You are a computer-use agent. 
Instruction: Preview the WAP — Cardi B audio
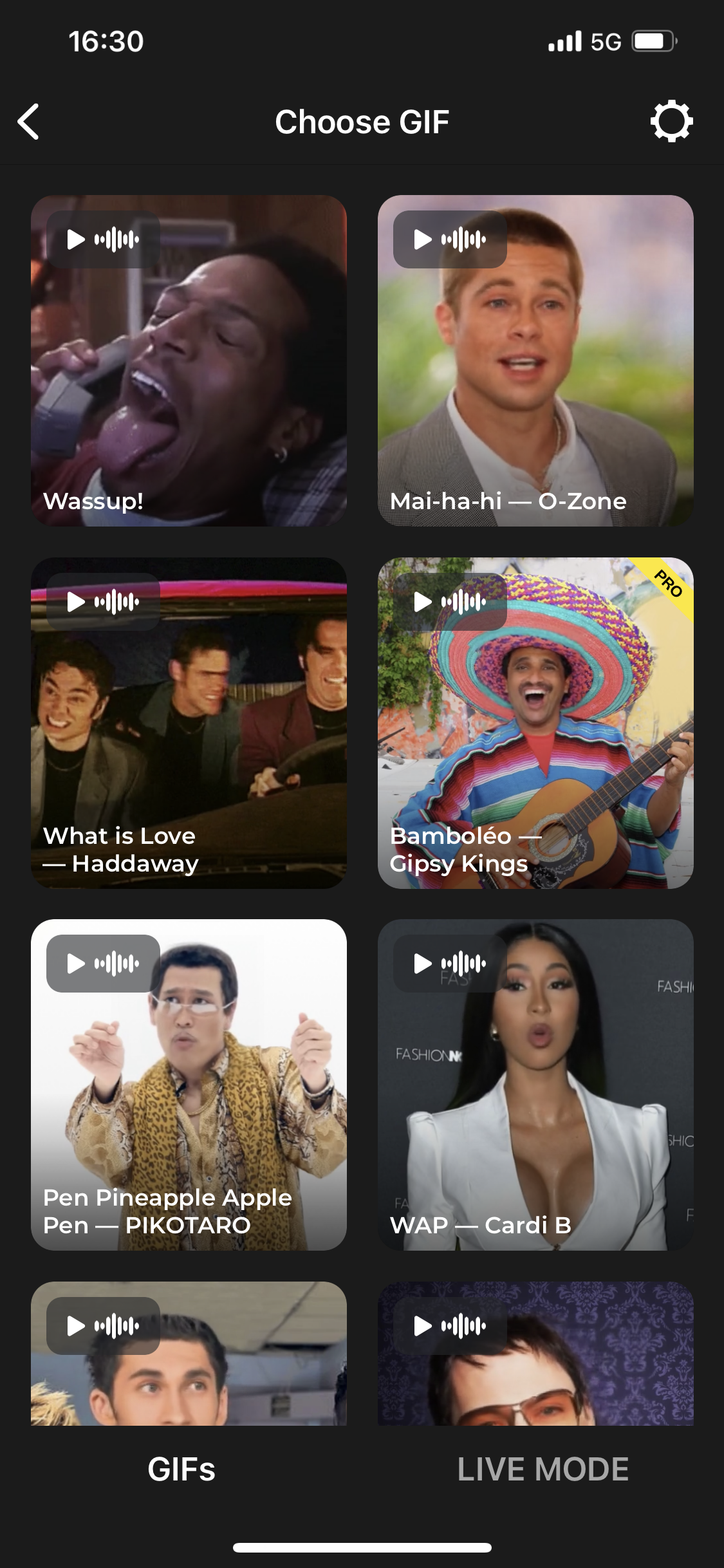click(x=450, y=964)
